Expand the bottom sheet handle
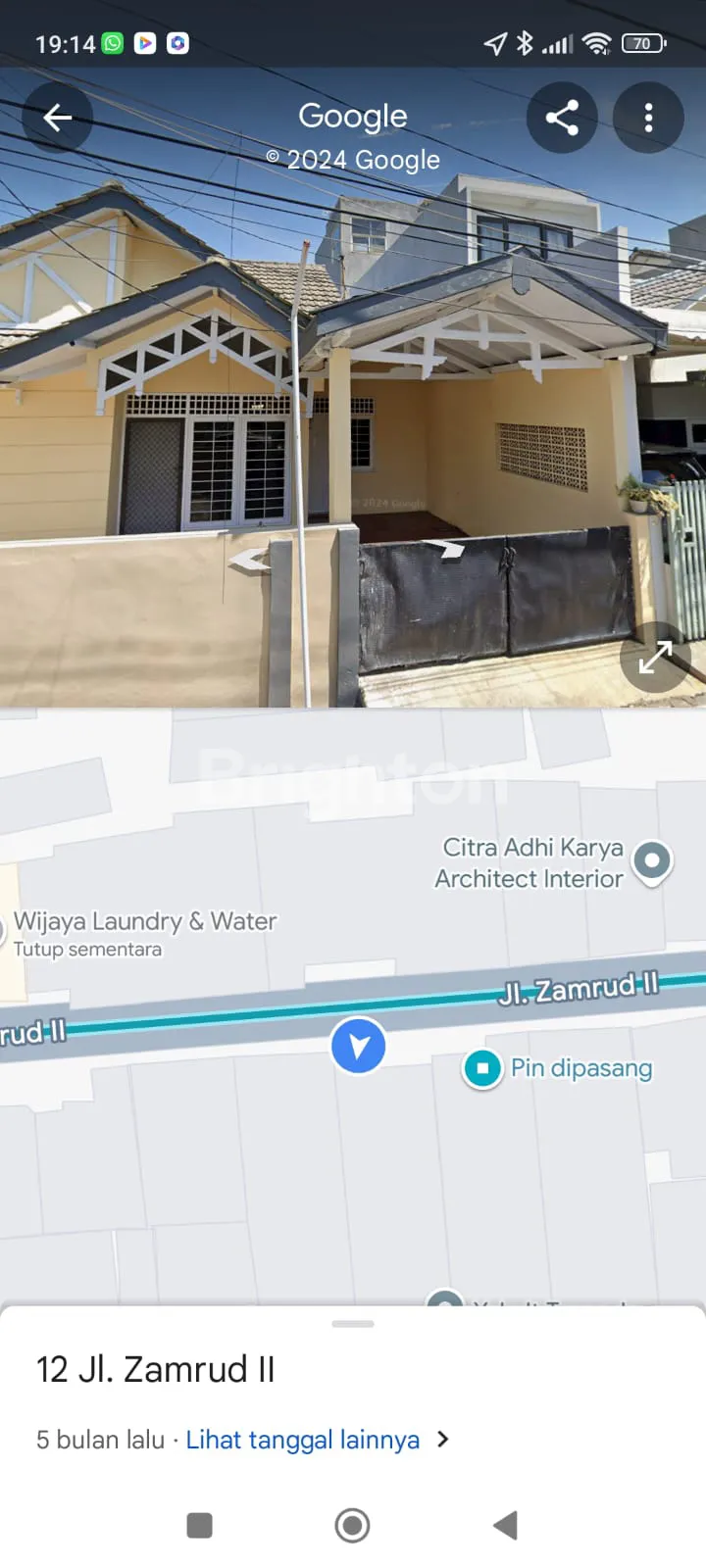 (x=353, y=1324)
